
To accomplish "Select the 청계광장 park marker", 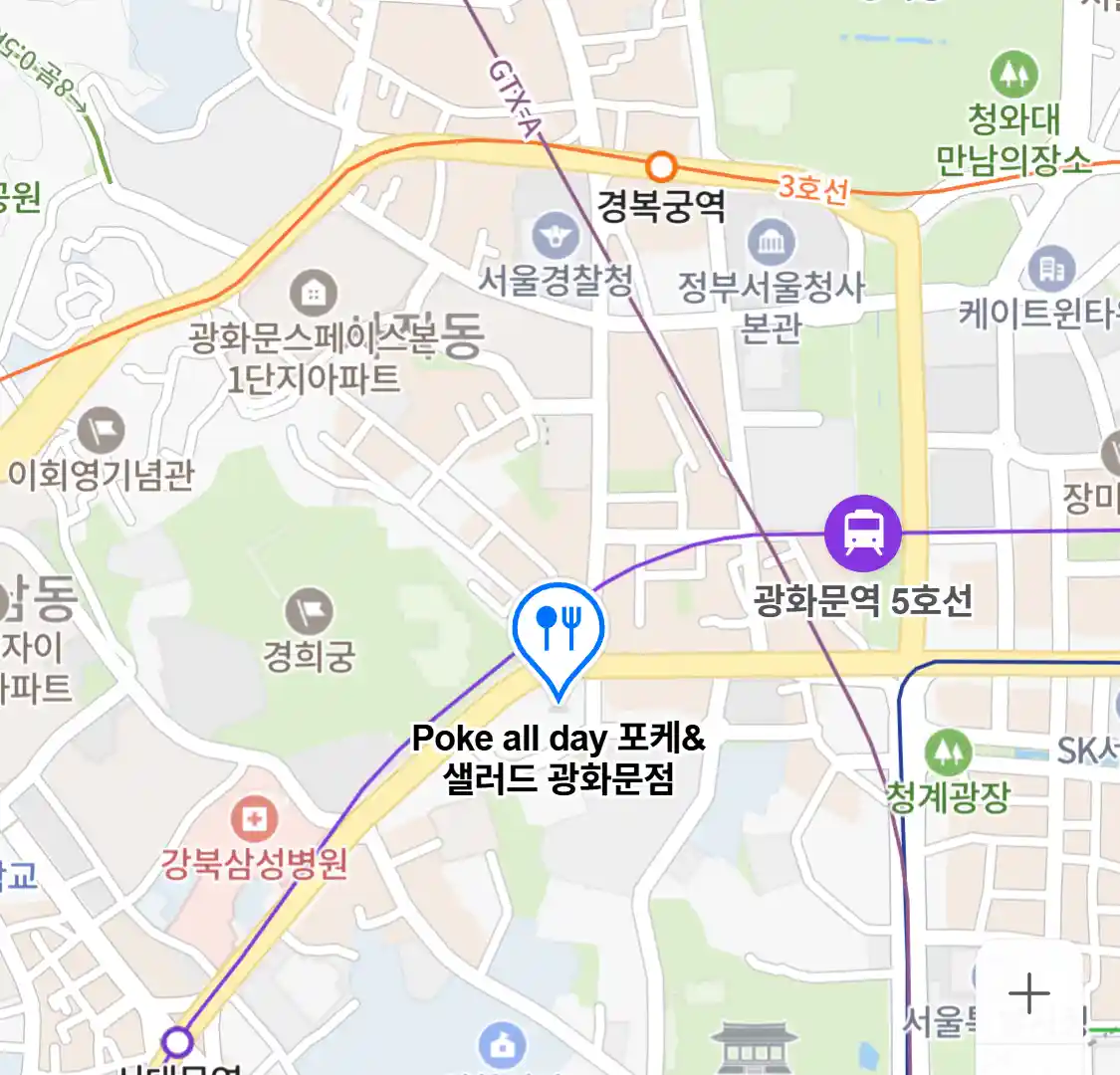I will (x=948, y=752).
